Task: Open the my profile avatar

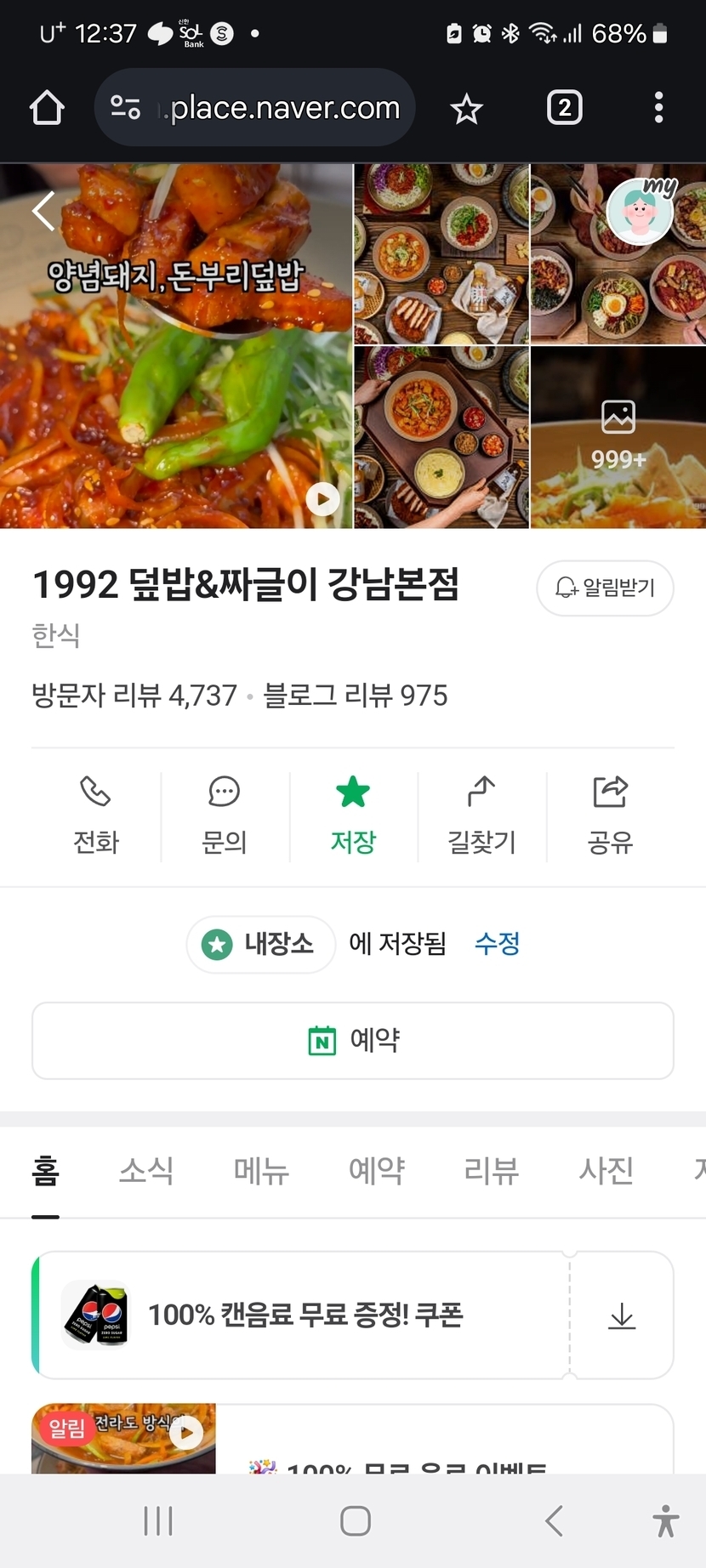Action: click(x=641, y=211)
